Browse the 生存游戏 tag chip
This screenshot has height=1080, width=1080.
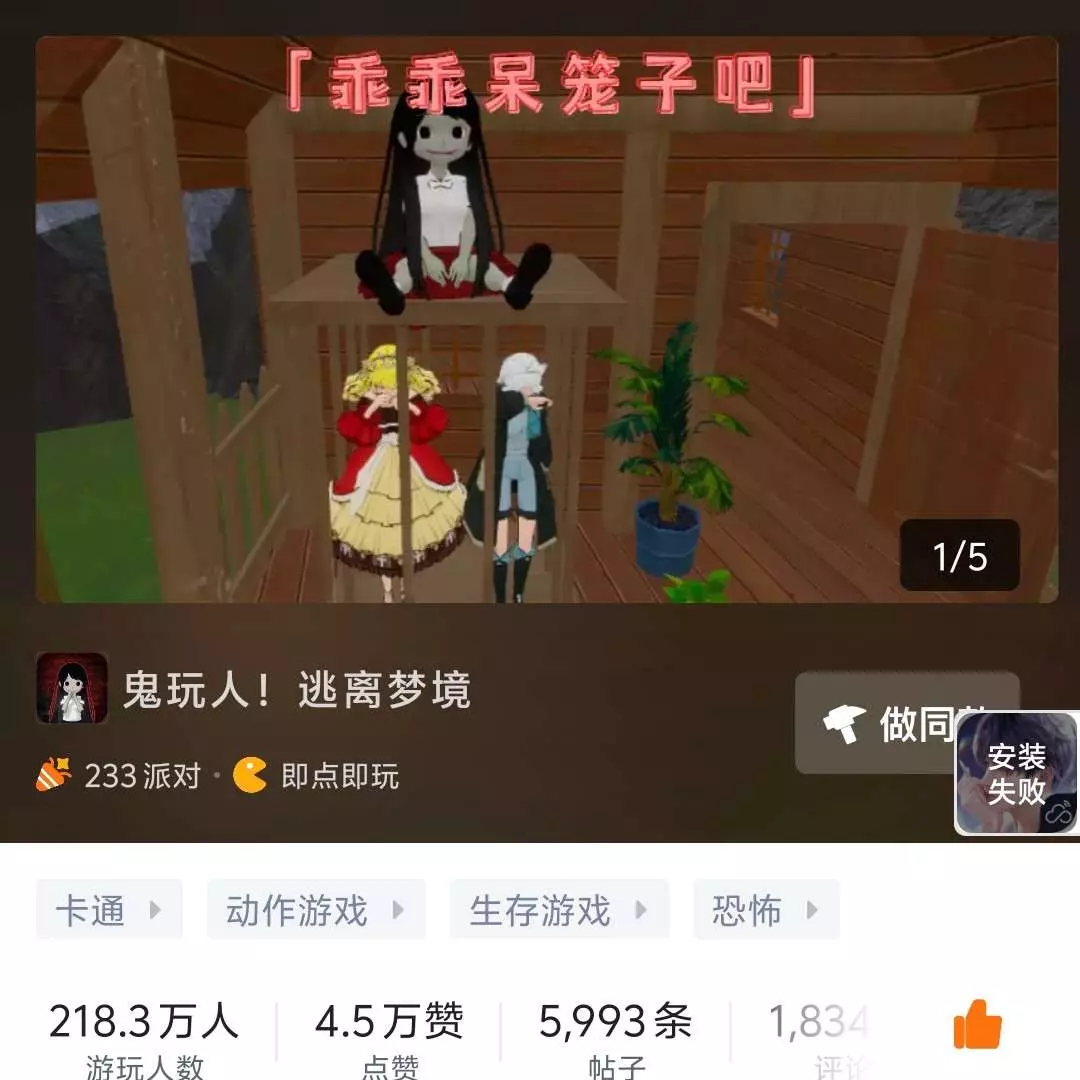click(558, 910)
